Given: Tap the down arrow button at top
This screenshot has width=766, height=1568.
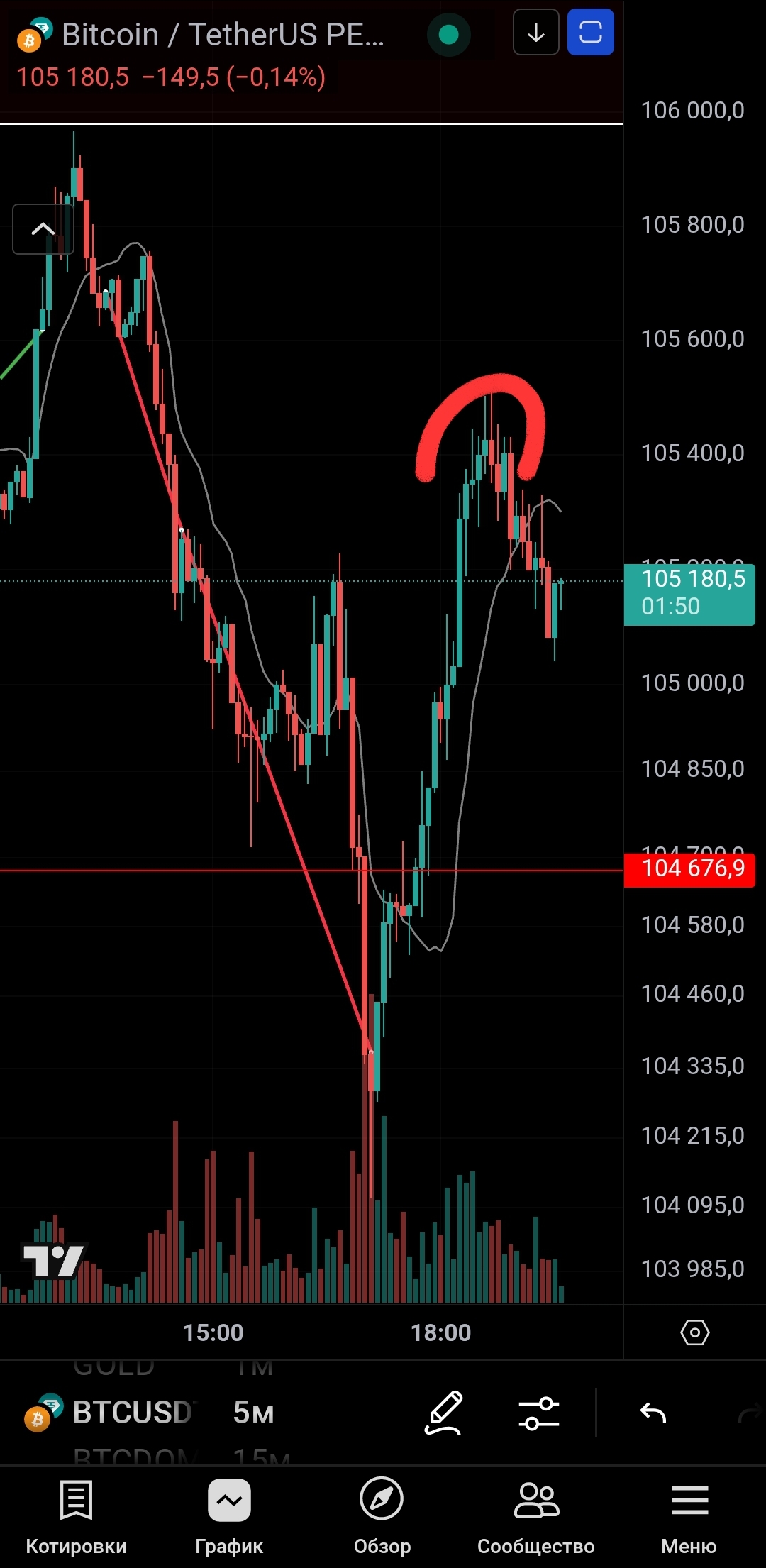Looking at the screenshot, I should (536, 33).
